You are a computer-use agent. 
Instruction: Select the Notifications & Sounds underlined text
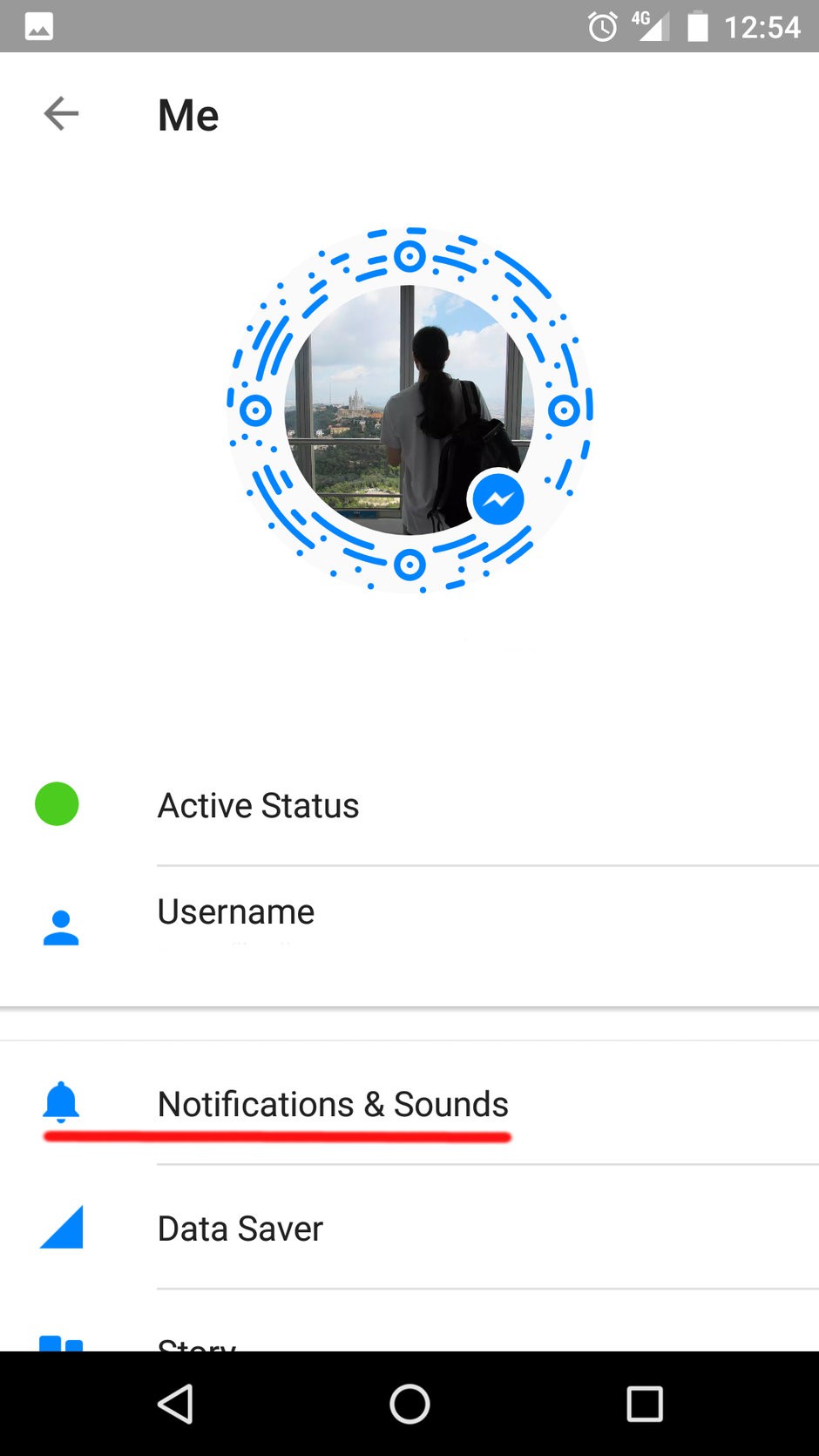(333, 1103)
